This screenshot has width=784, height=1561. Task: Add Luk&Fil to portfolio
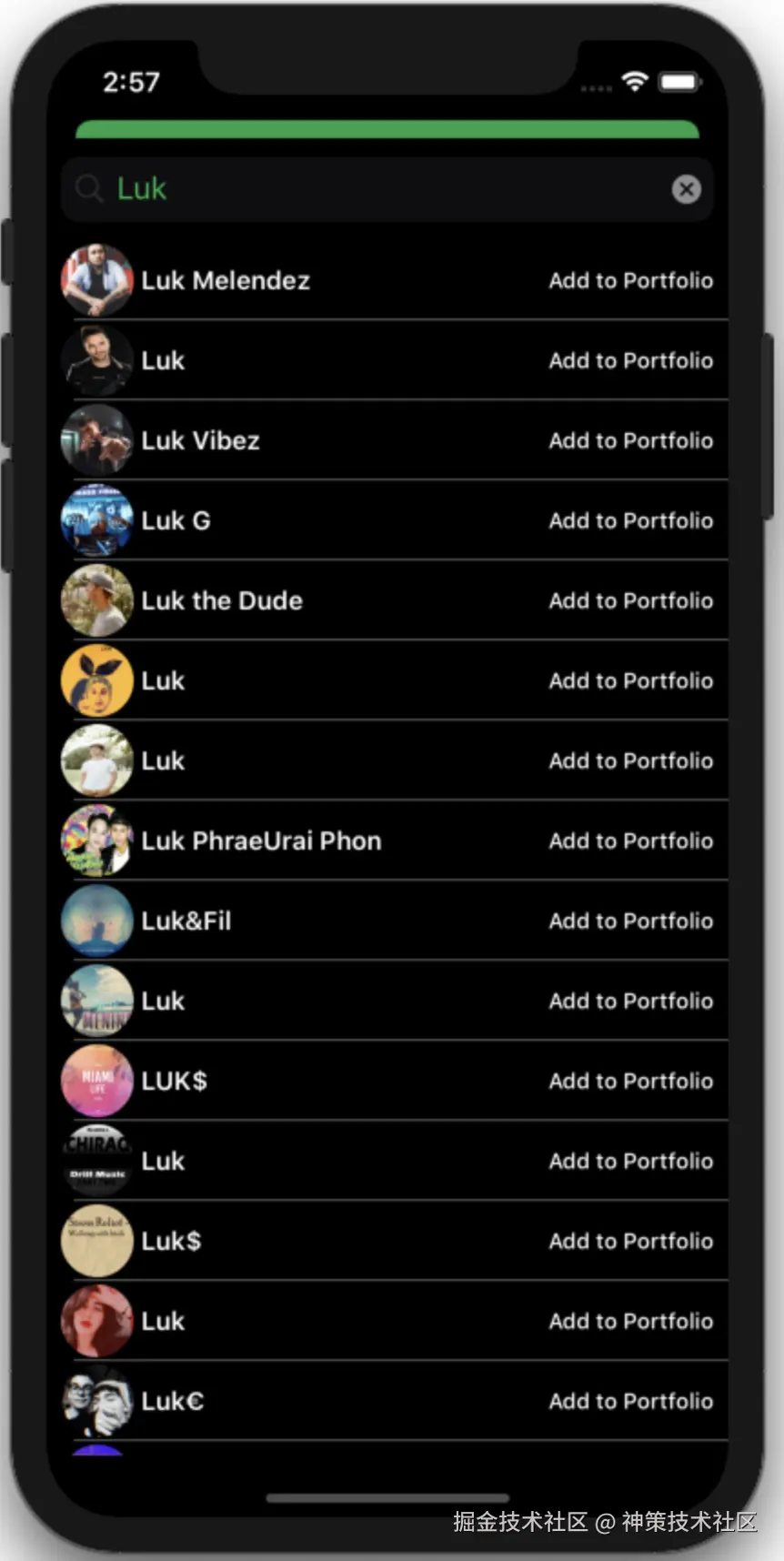630,921
